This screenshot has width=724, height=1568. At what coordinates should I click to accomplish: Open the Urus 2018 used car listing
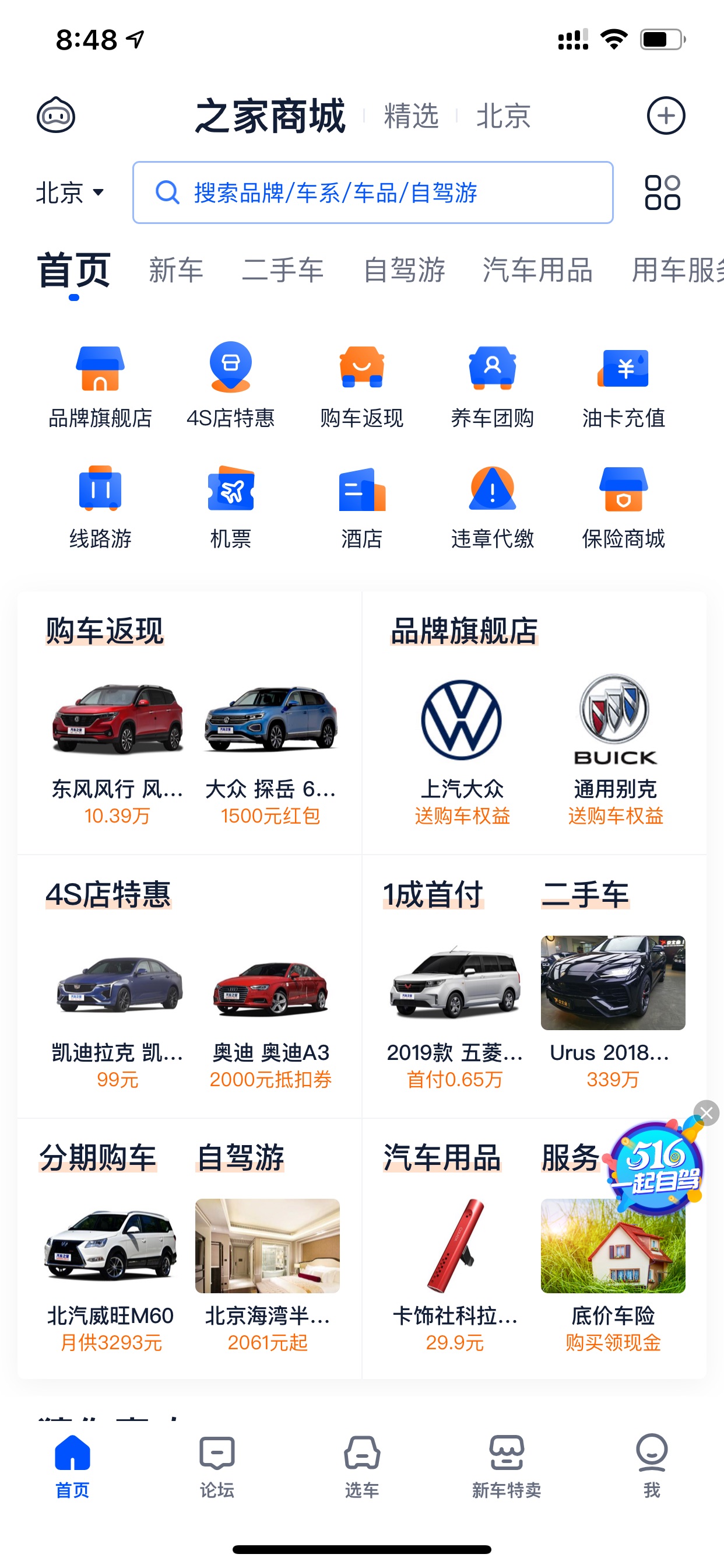[x=613, y=1012]
